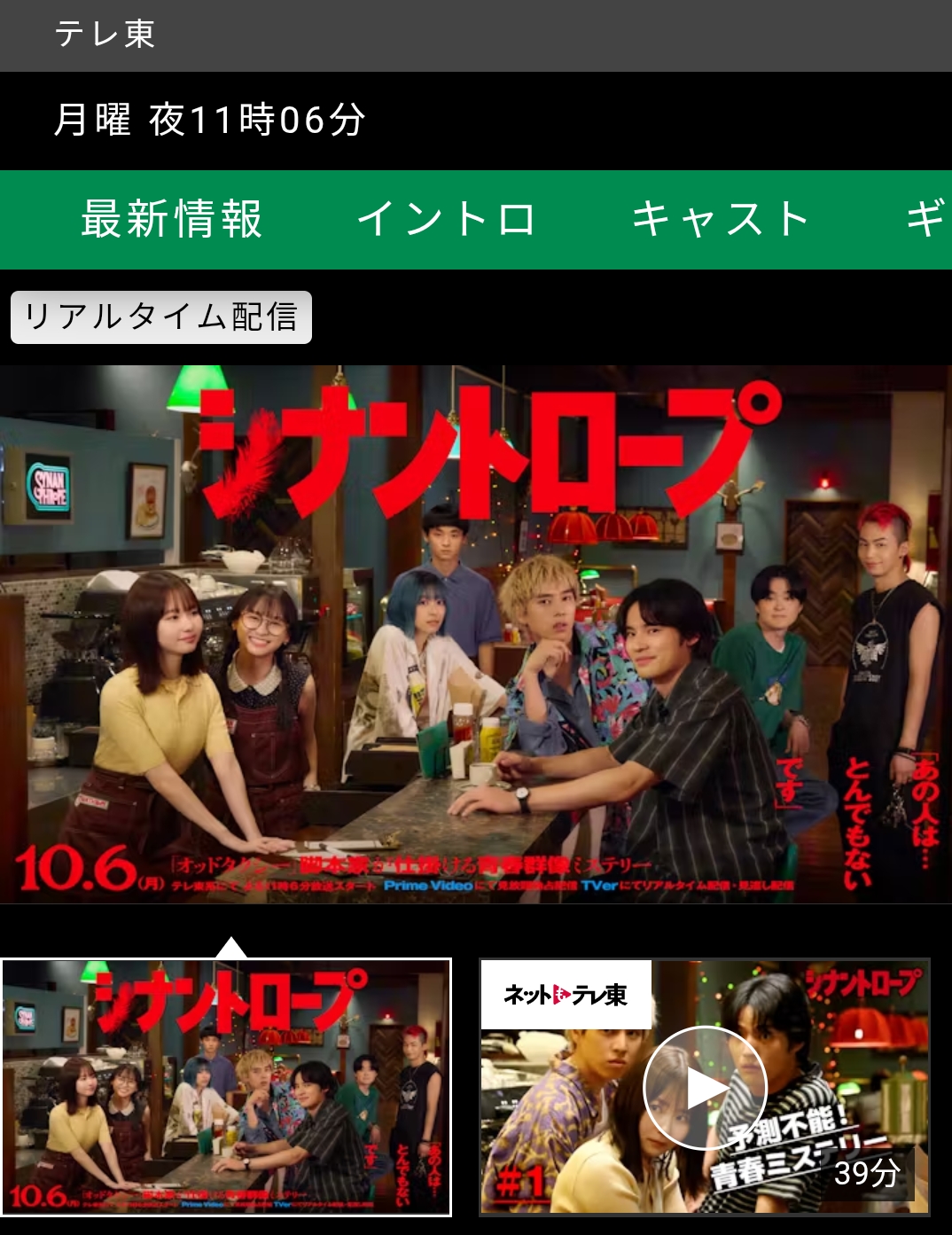Open the partially visible ギ tab
This screenshot has height=1235, width=952.
[926, 219]
